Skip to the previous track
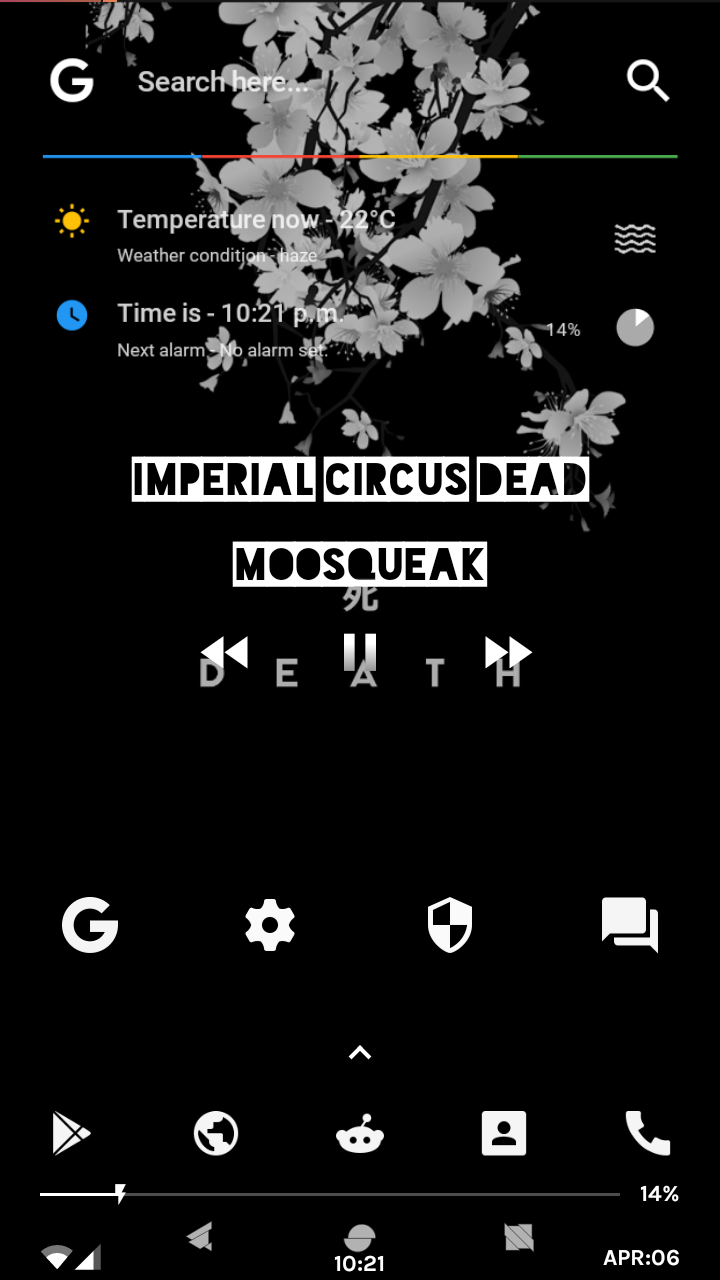 coord(225,653)
